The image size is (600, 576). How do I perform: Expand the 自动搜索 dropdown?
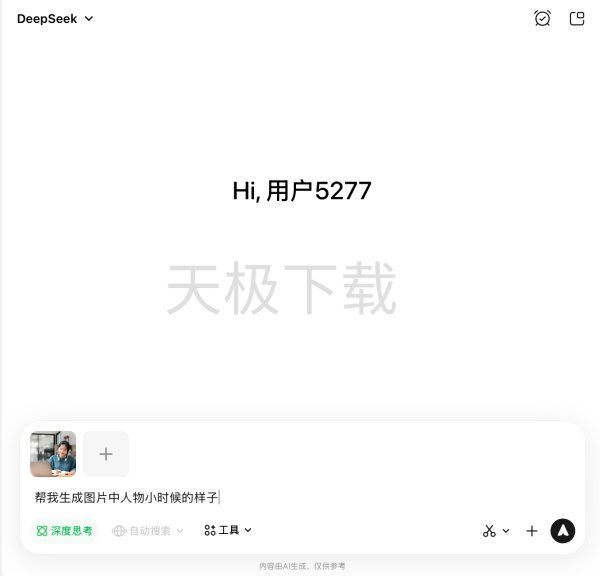click(x=148, y=531)
